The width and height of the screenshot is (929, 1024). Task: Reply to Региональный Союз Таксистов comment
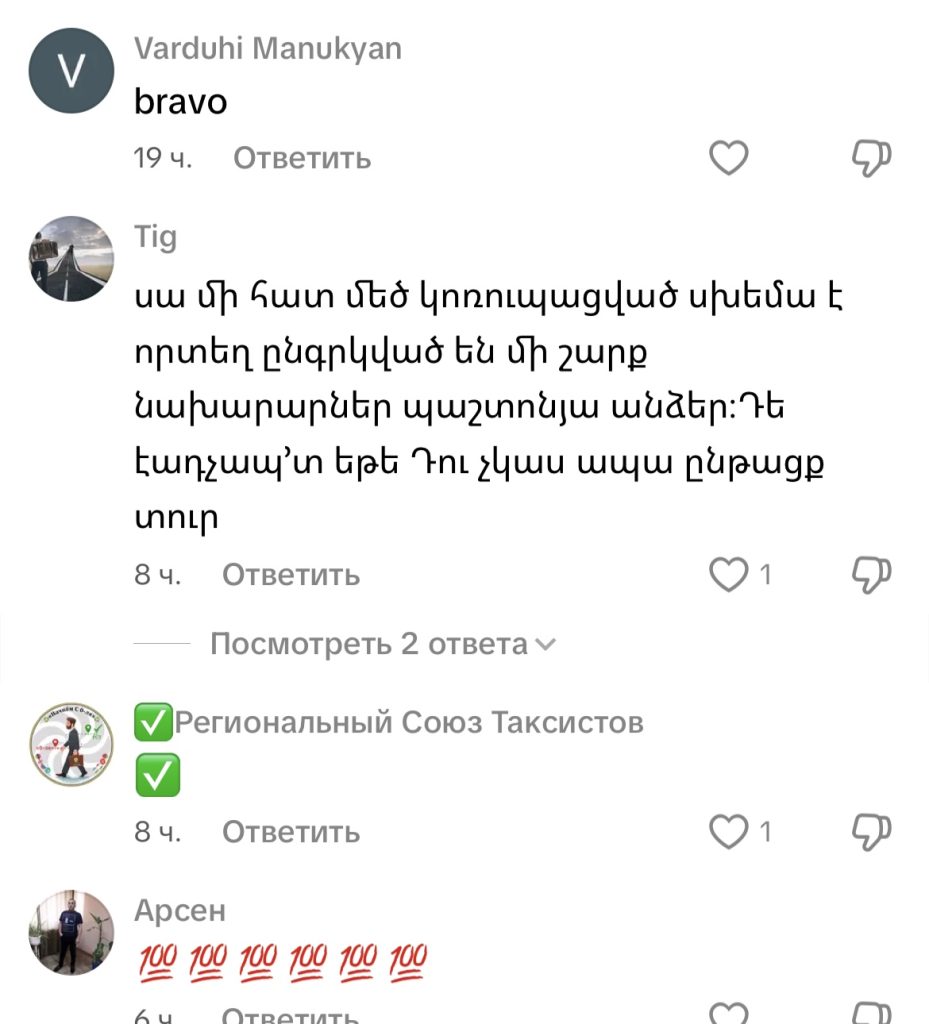(291, 831)
